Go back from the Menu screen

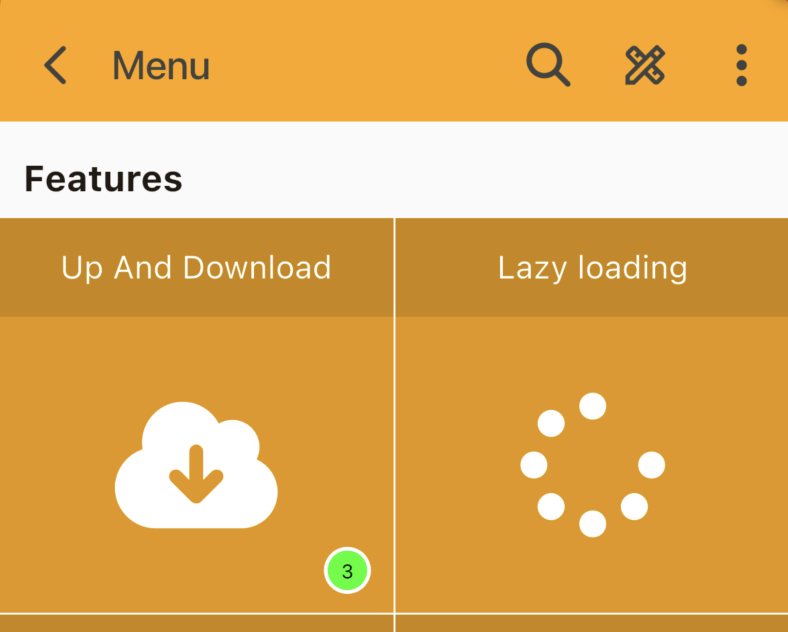tap(55, 66)
